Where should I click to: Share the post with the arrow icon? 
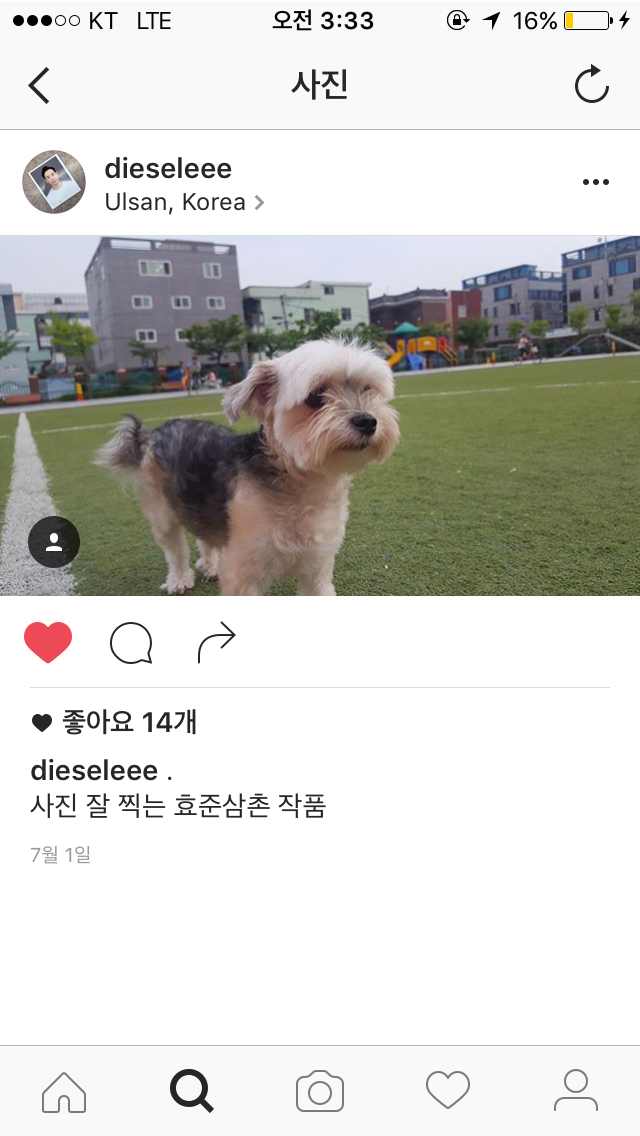click(x=216, y=643)
